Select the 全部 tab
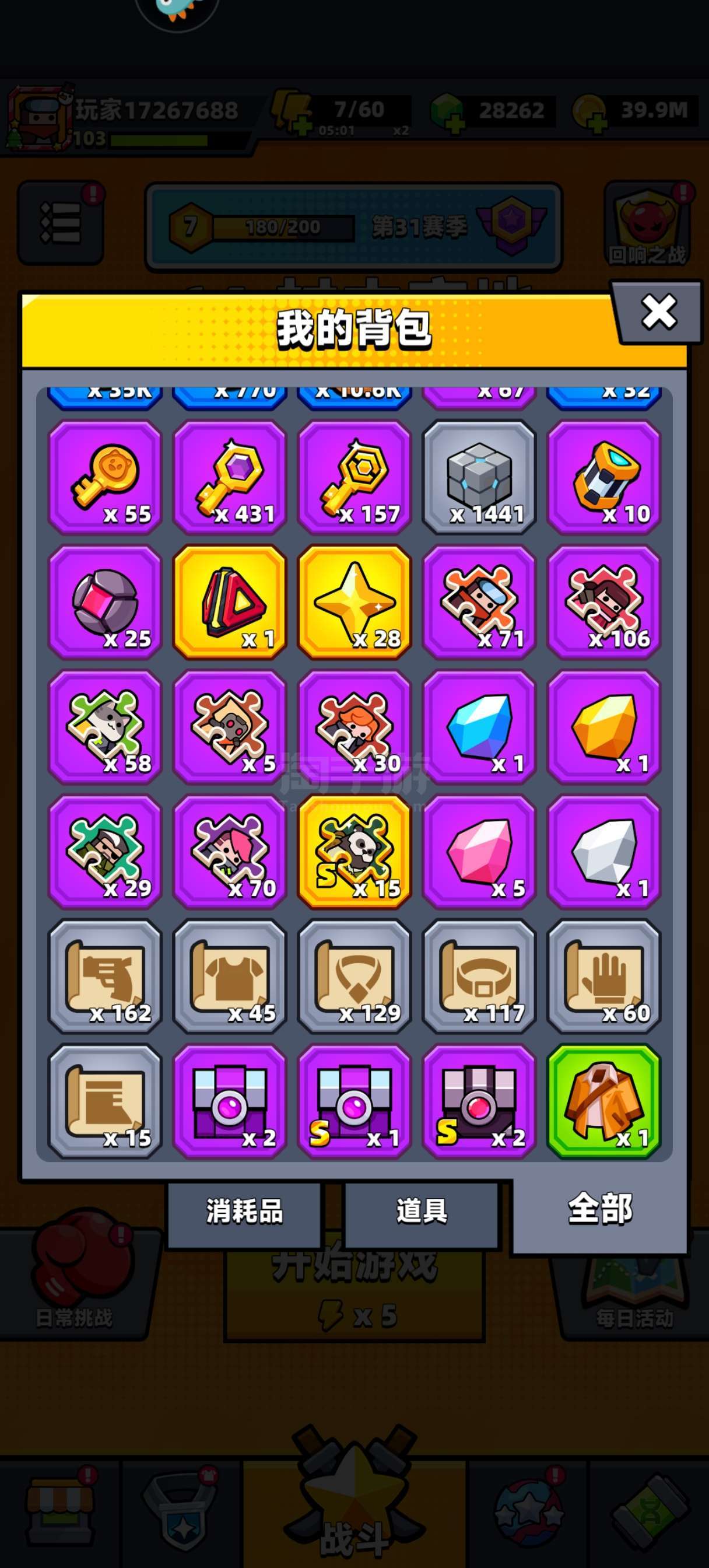 (599, 1209)
